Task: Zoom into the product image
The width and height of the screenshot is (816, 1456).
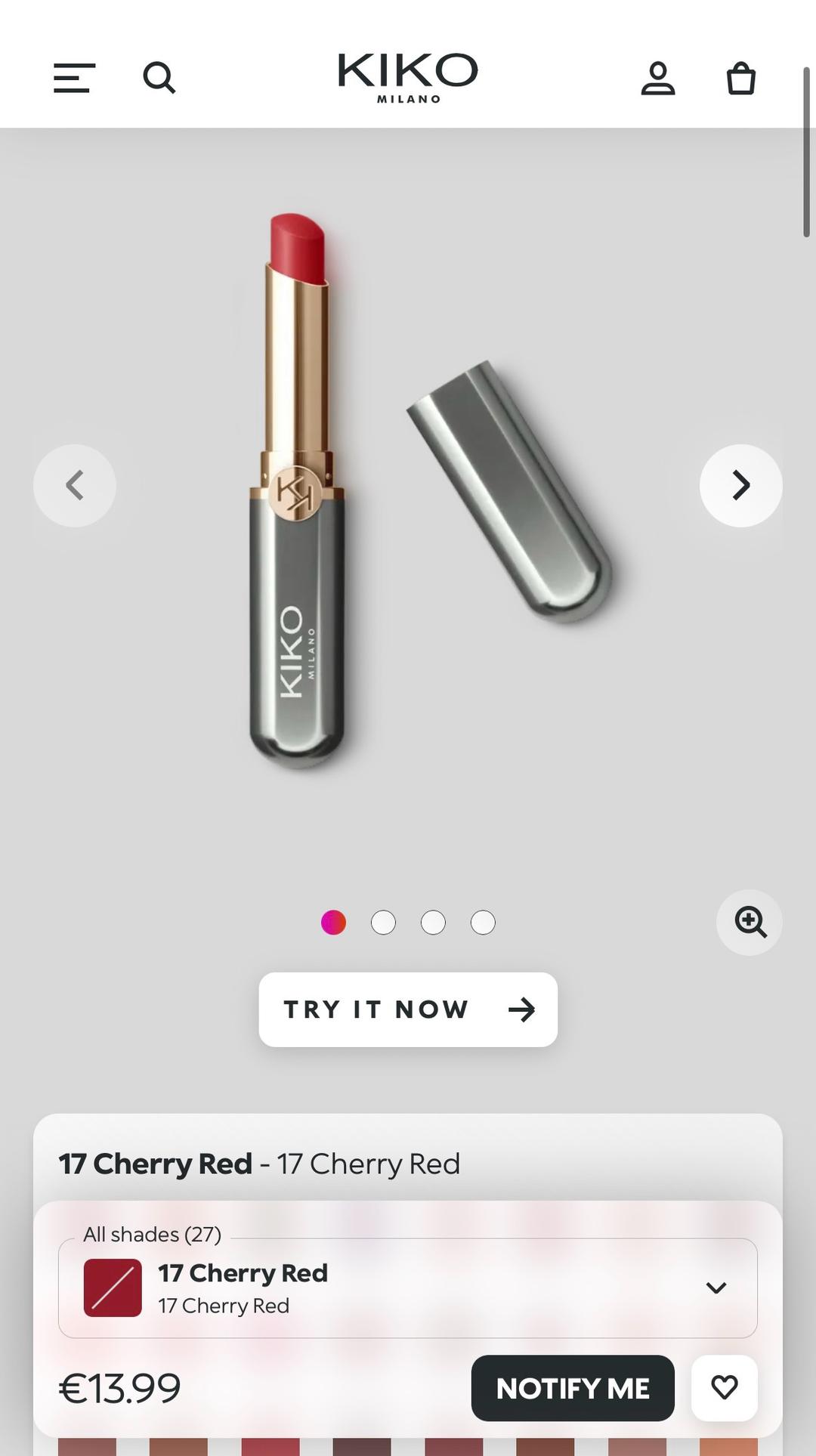Action: [x=750, y=923]
